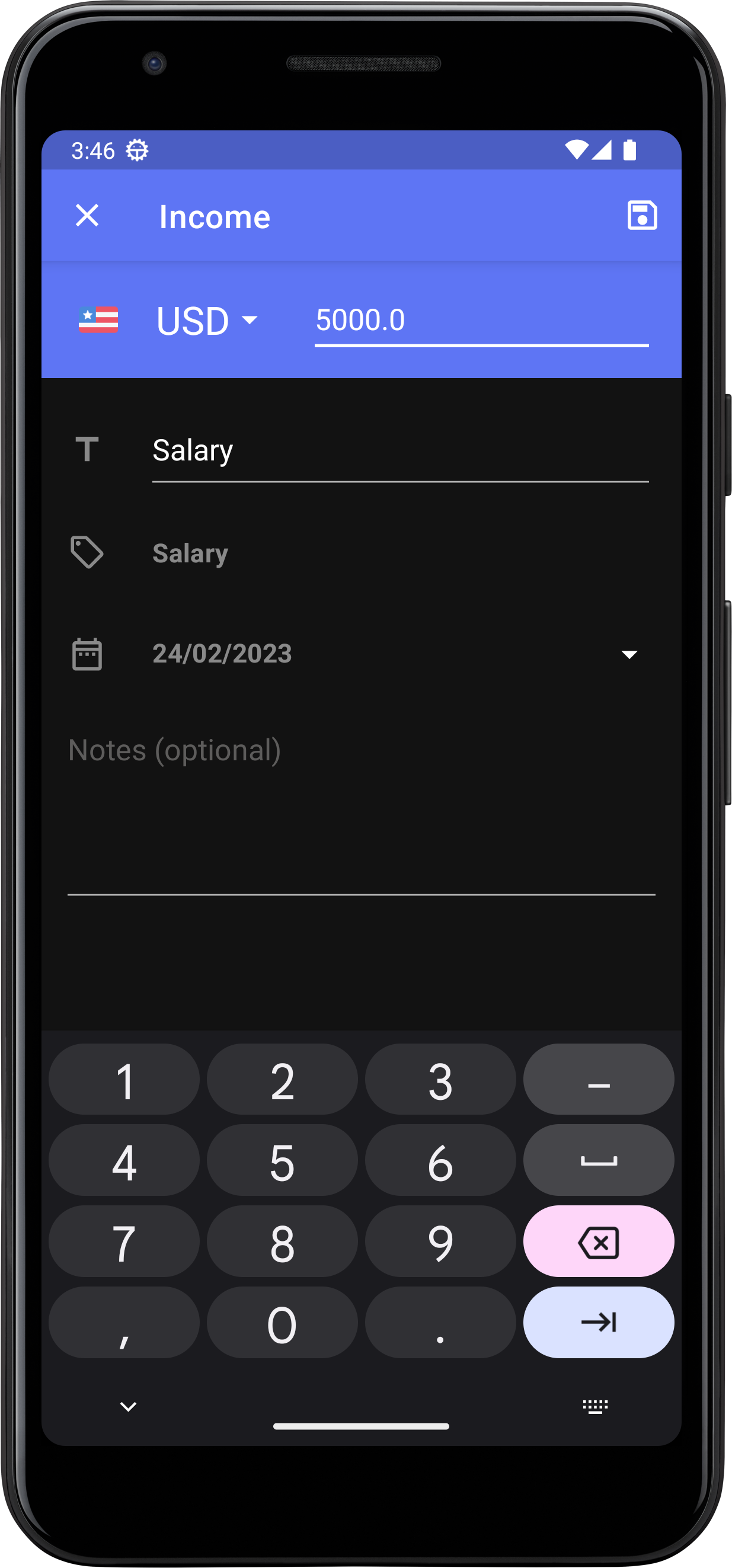This screenshot has width=732, height=1568.
Task: Enter digit 5 on the keypad
Action: (282, 1161)
